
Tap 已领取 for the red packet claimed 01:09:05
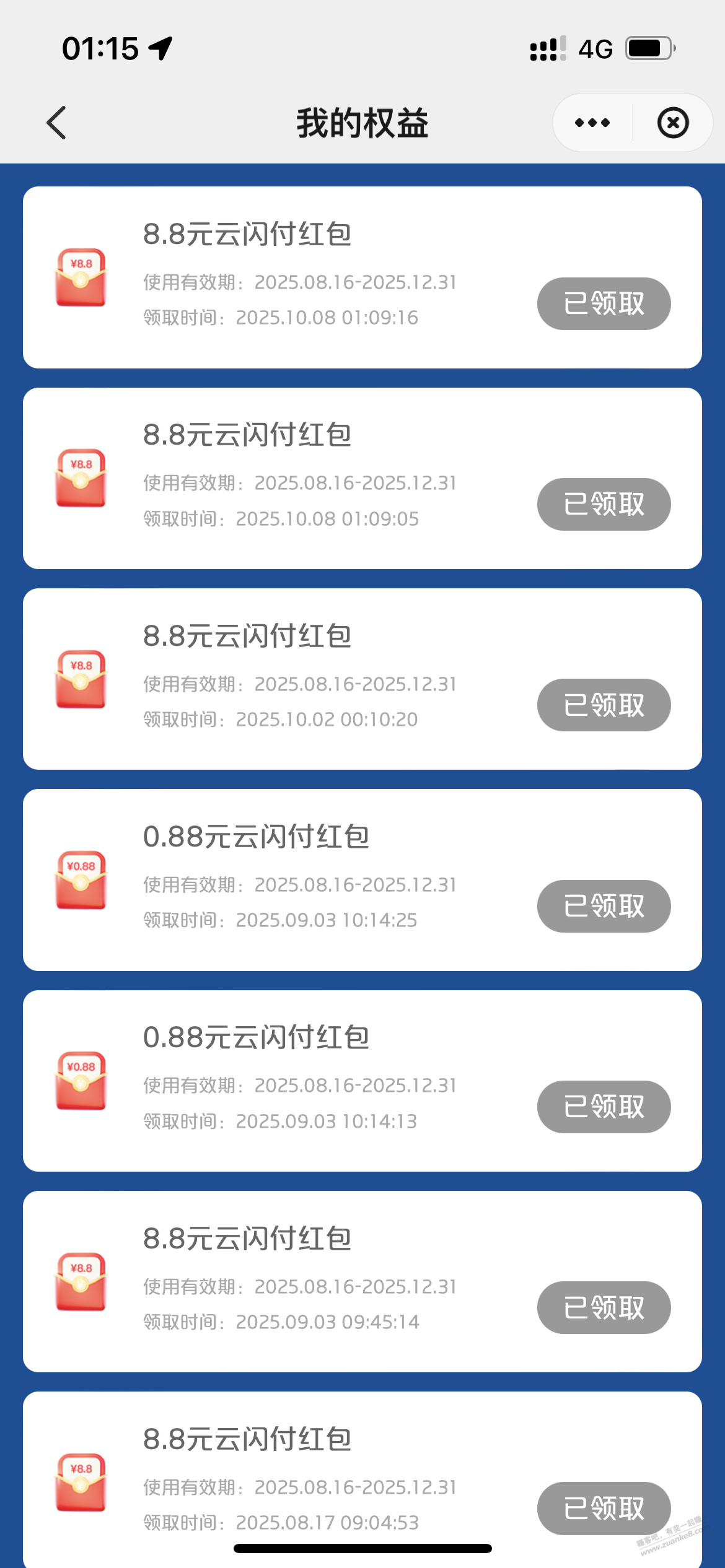pos(604,504)
